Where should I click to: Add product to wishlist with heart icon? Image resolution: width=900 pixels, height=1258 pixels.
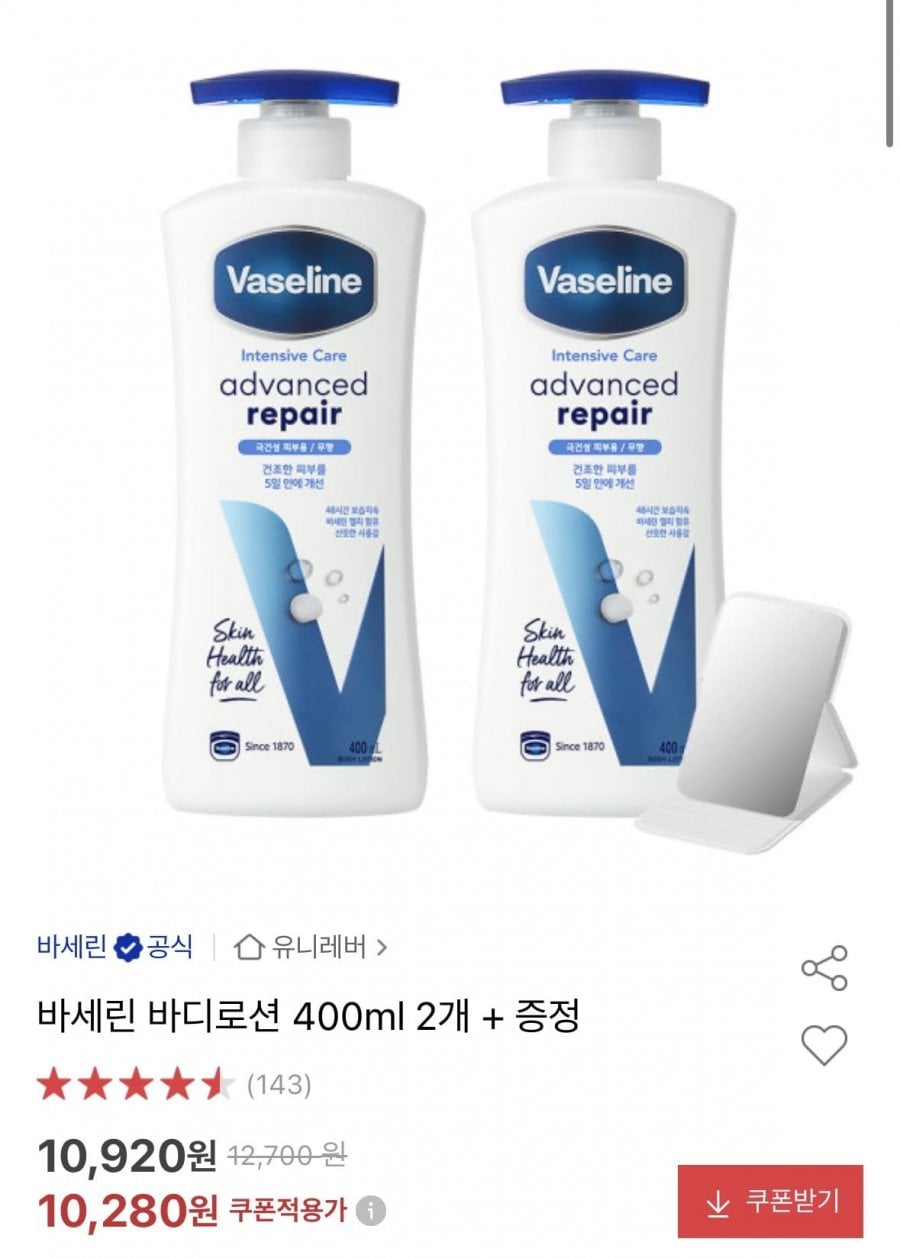coord(824,1045)
